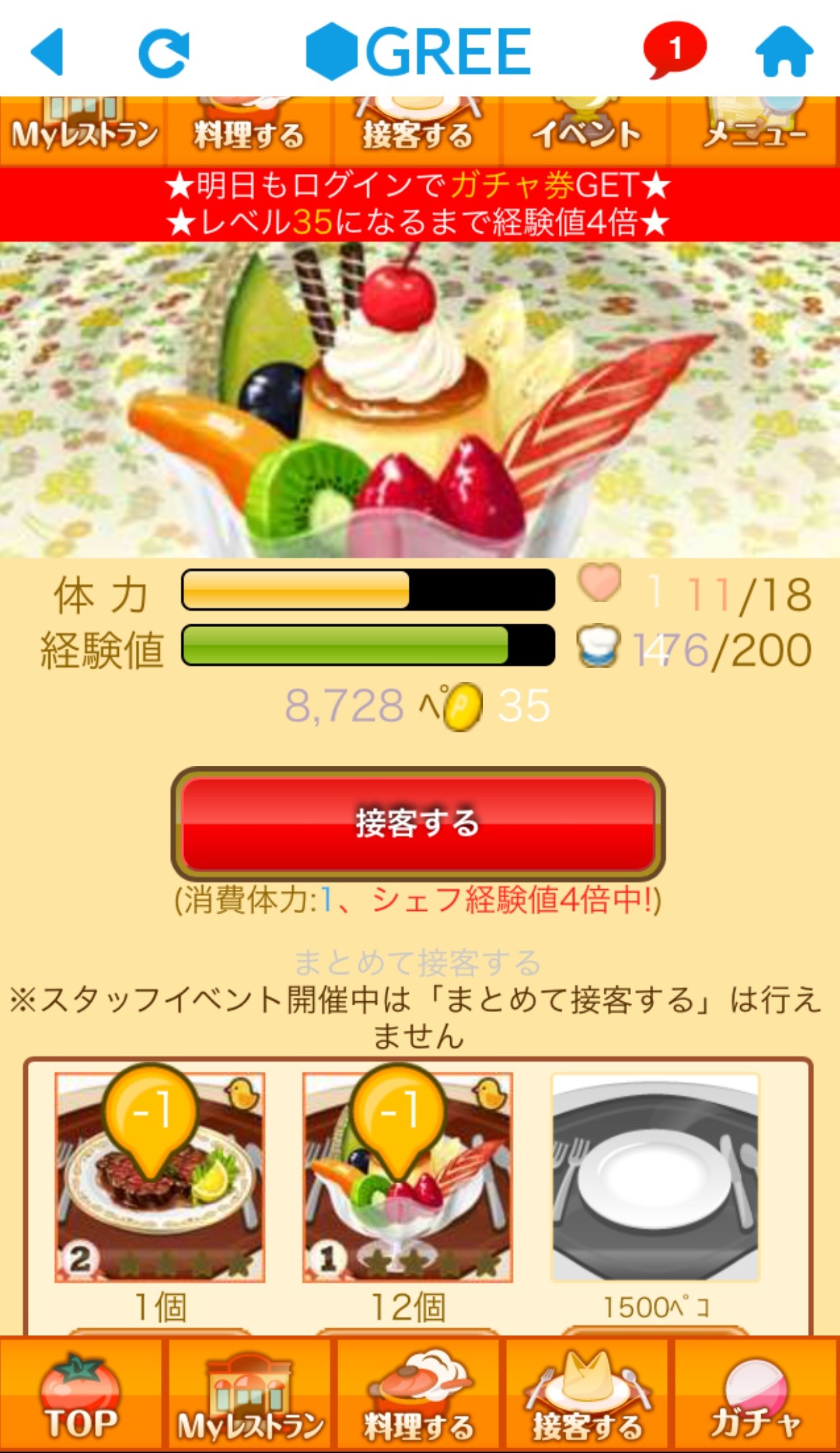Go back using the blue arrow
The height and width of the screenshot is (1453, 840).
48,52
